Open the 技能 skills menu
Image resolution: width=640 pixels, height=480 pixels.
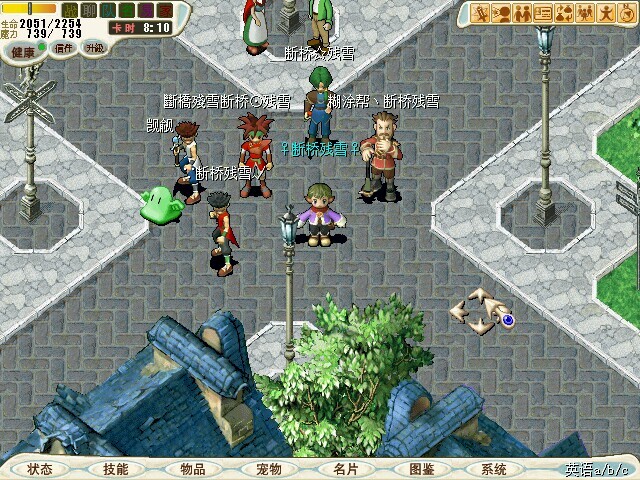pos(116,468)
